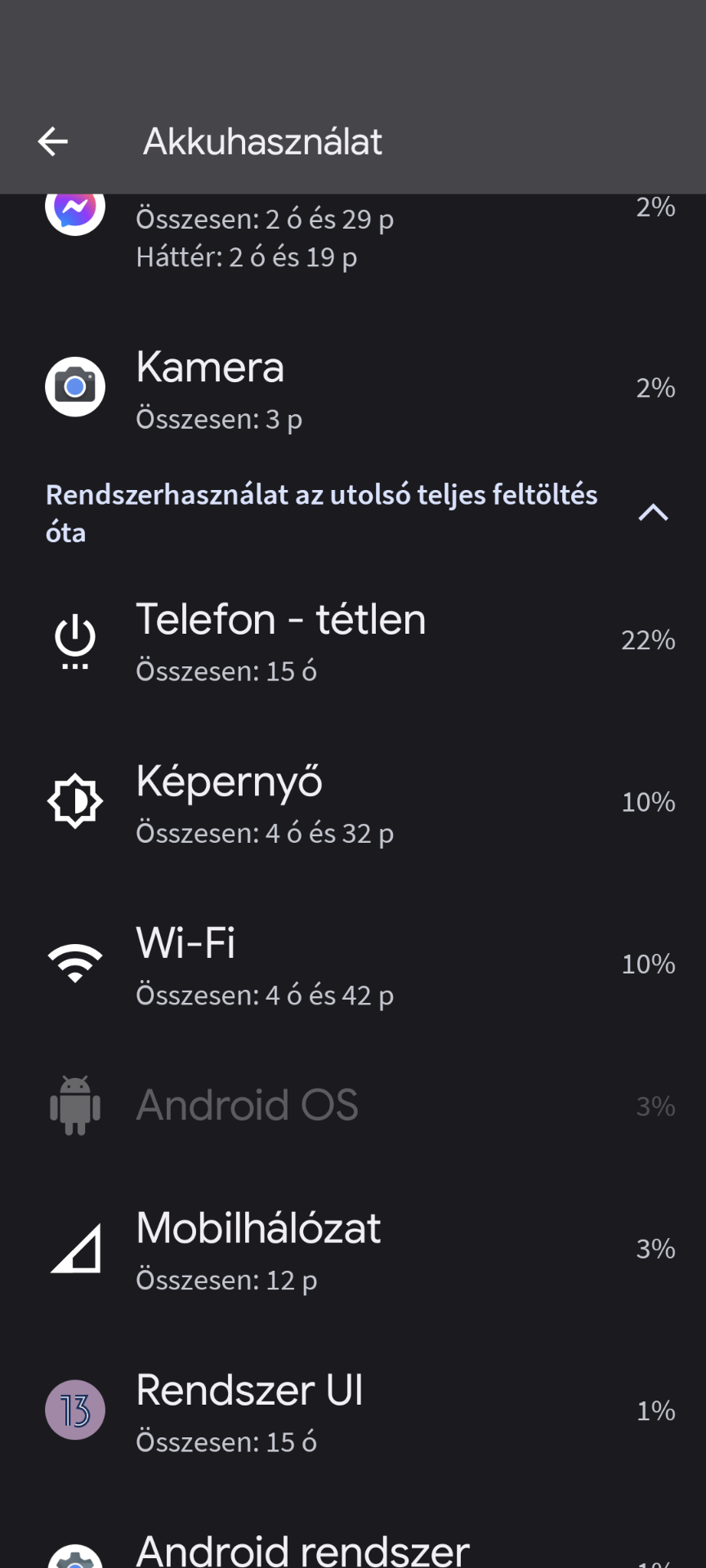Screen dimensions: 706x1568
Task: Open the Képernyő usage entry
Action: point(353,802)
